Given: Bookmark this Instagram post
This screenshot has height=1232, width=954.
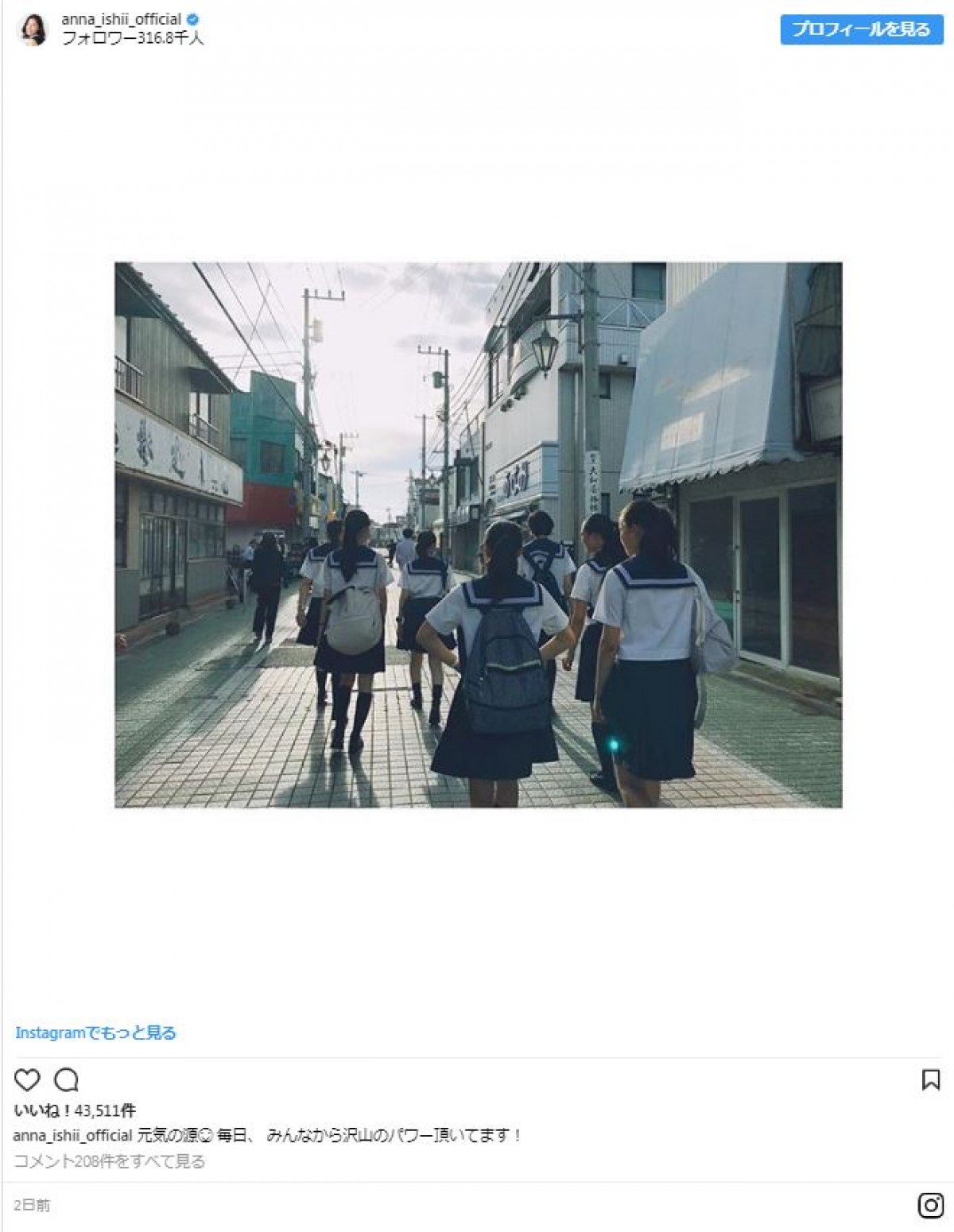Looking at the screenshot, I should [x=930, y=1079].
